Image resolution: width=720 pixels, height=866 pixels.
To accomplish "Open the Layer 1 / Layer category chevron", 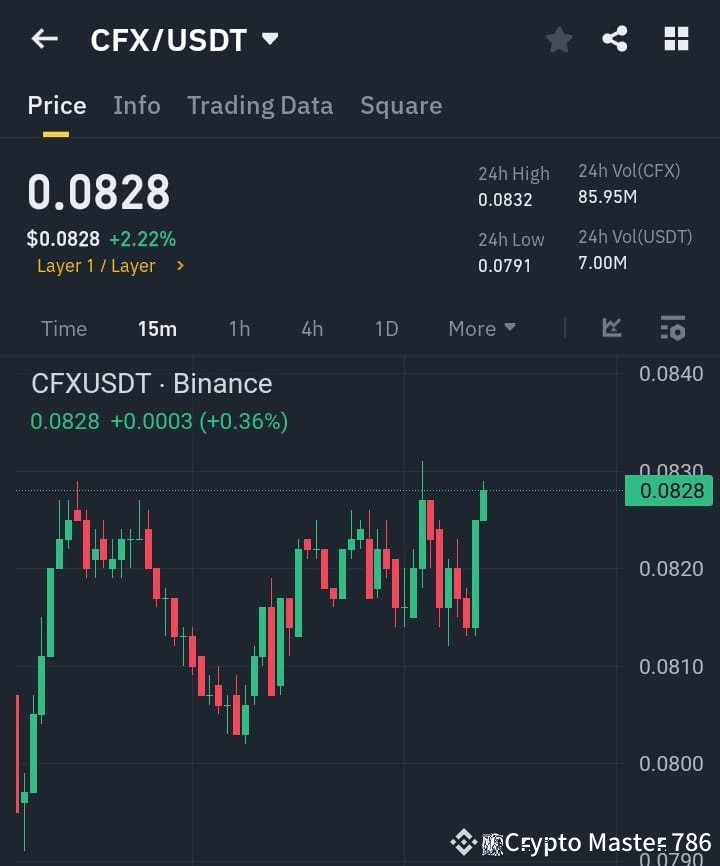I will point(180,265).
